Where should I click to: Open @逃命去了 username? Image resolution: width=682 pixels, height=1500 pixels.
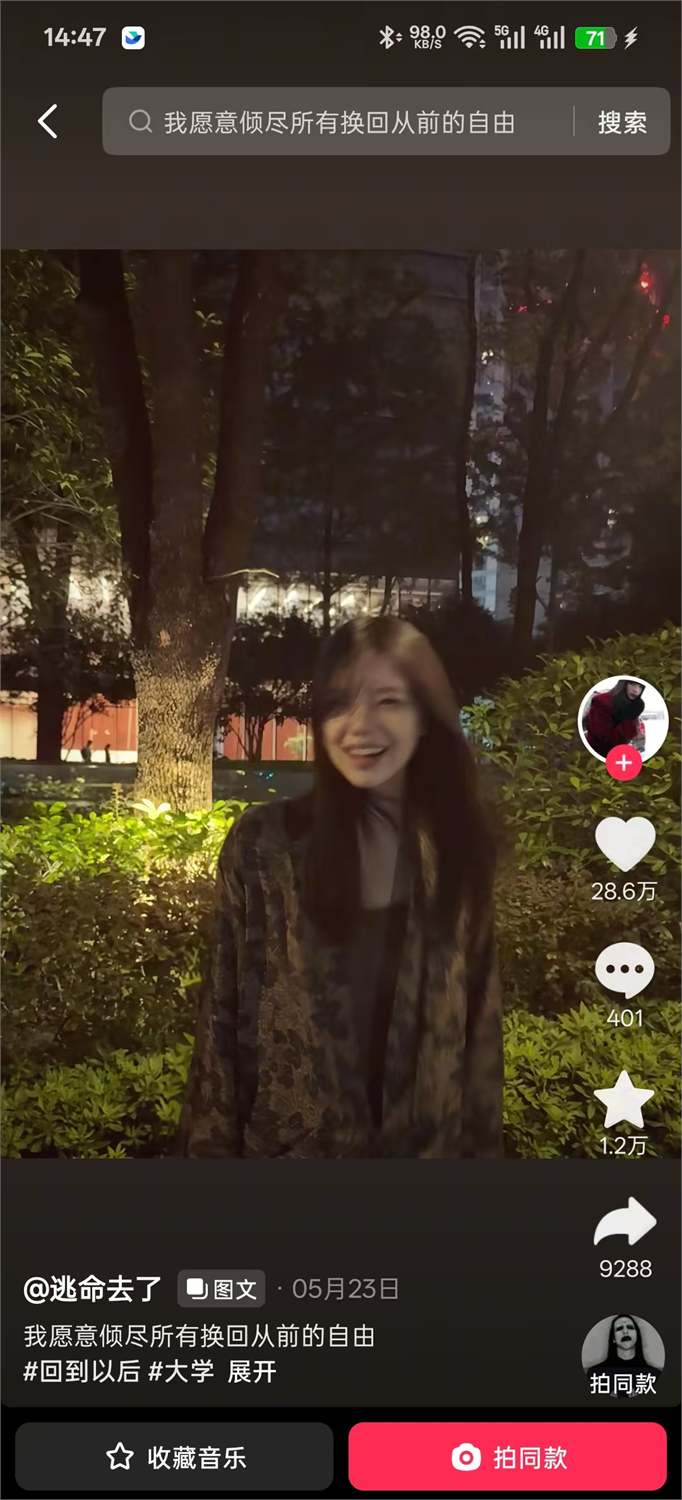coord(93,1289)
